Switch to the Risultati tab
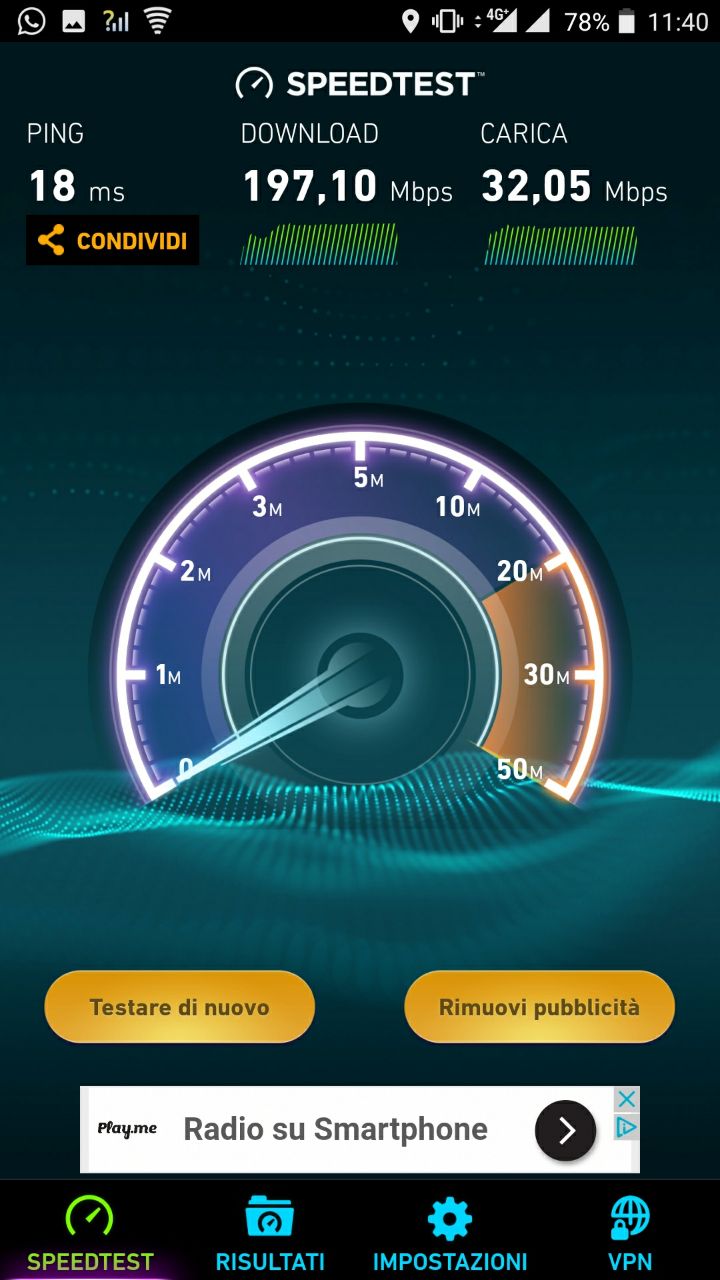 tap(270, 1232)
